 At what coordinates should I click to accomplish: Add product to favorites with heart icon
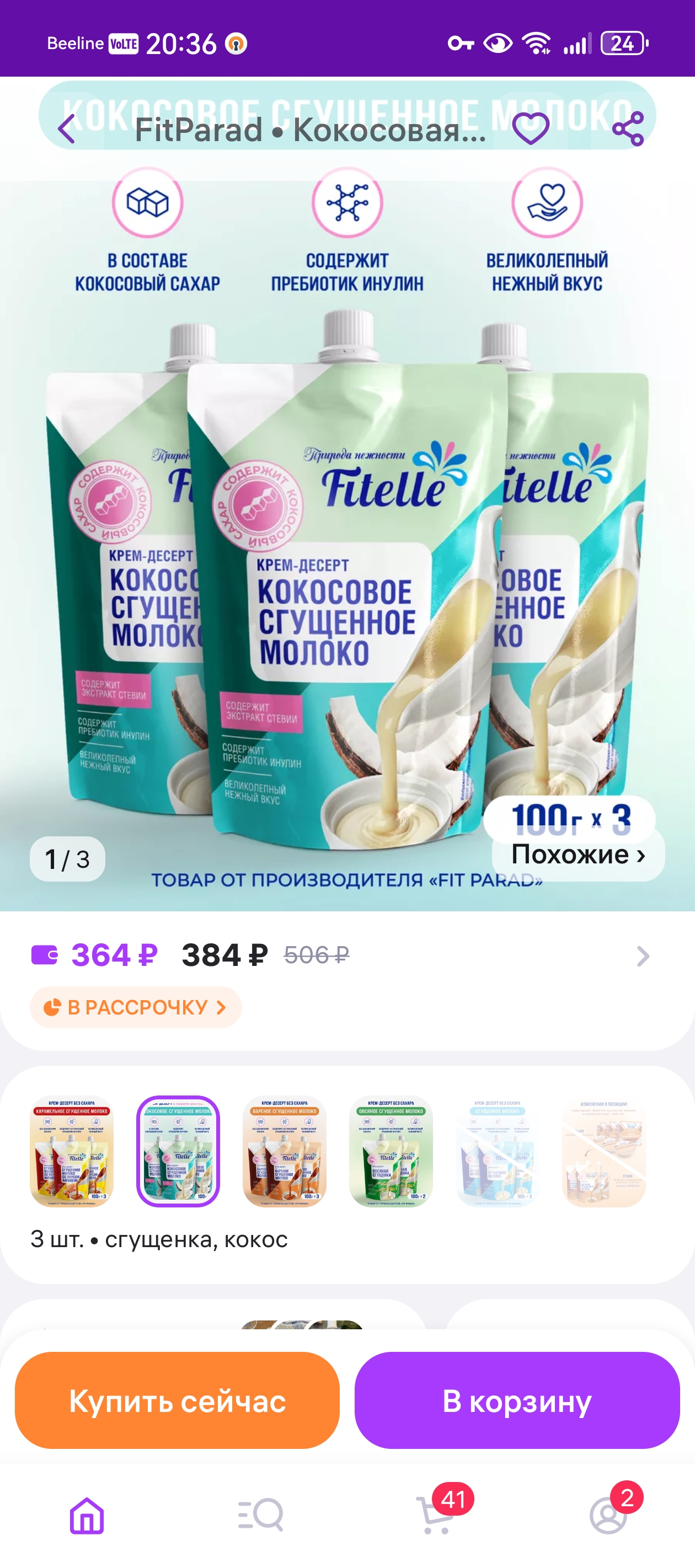click(531, 129)
